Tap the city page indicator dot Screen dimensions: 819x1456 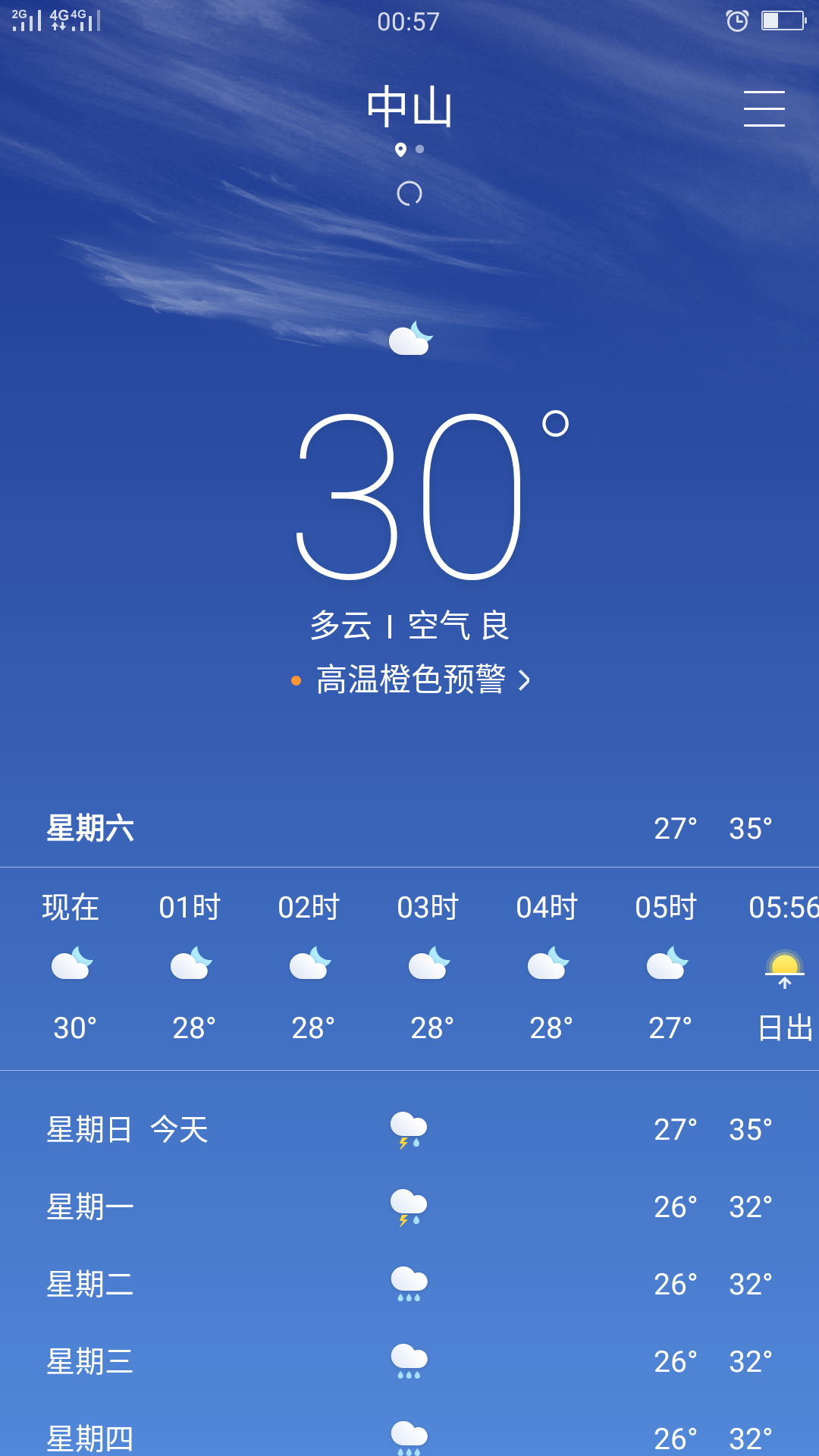419,149
